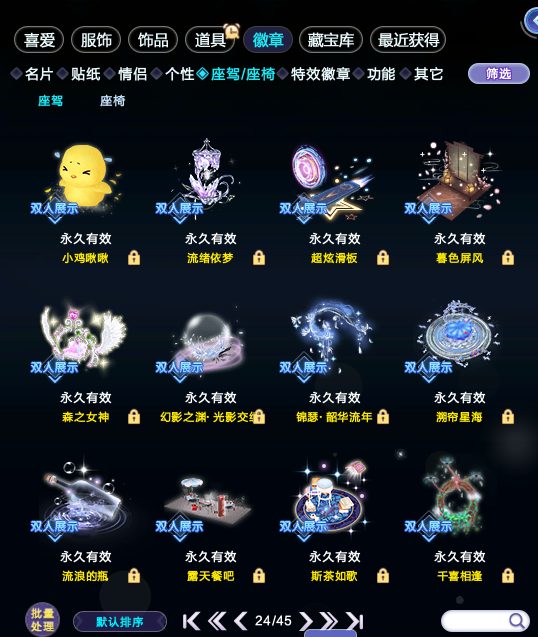Tap the lock icon beside 暮色屏风
The height and width of the screenshot is (637, 538).
pyautogui.click(x=508, y=258)
